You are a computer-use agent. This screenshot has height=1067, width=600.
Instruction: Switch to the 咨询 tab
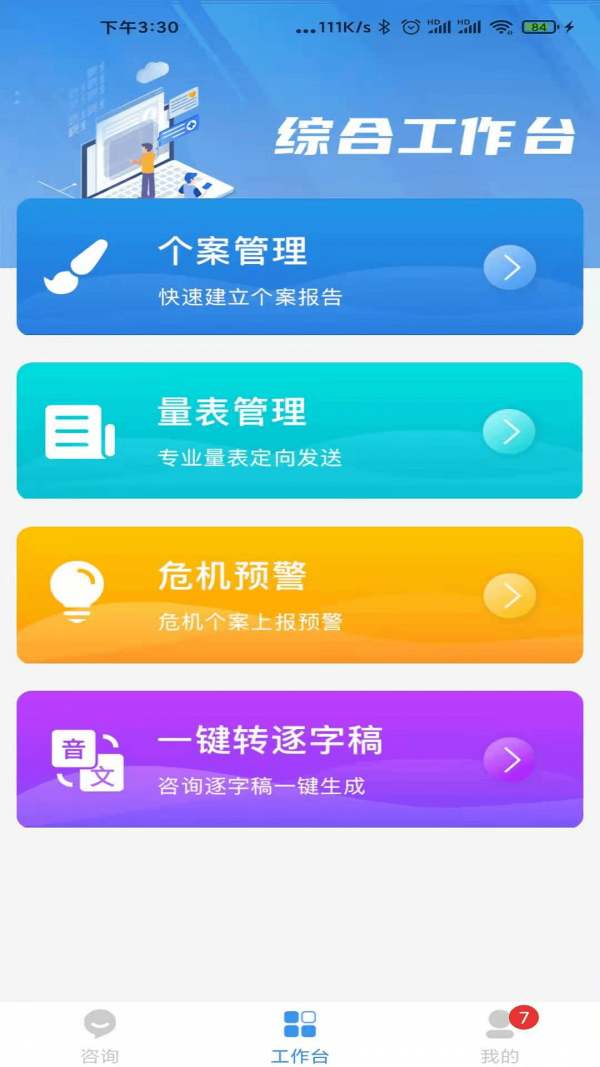tap(100, 1035)
